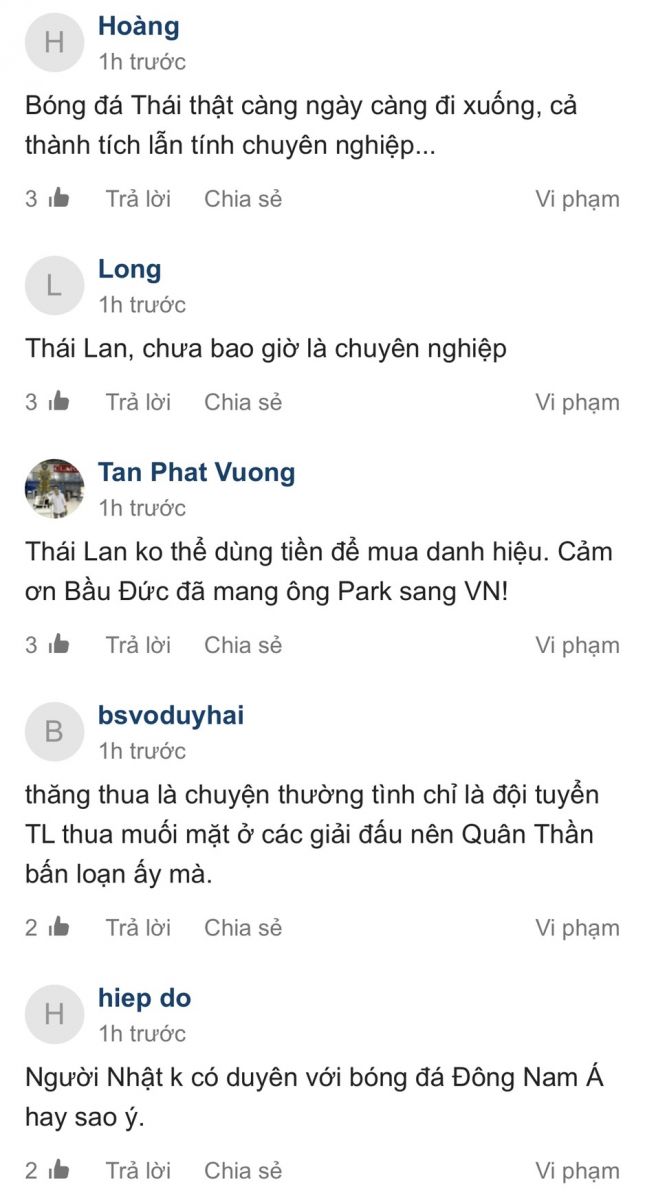
Task: Like Tan Phat Vuong's comment
Action: tap(60, 645)
